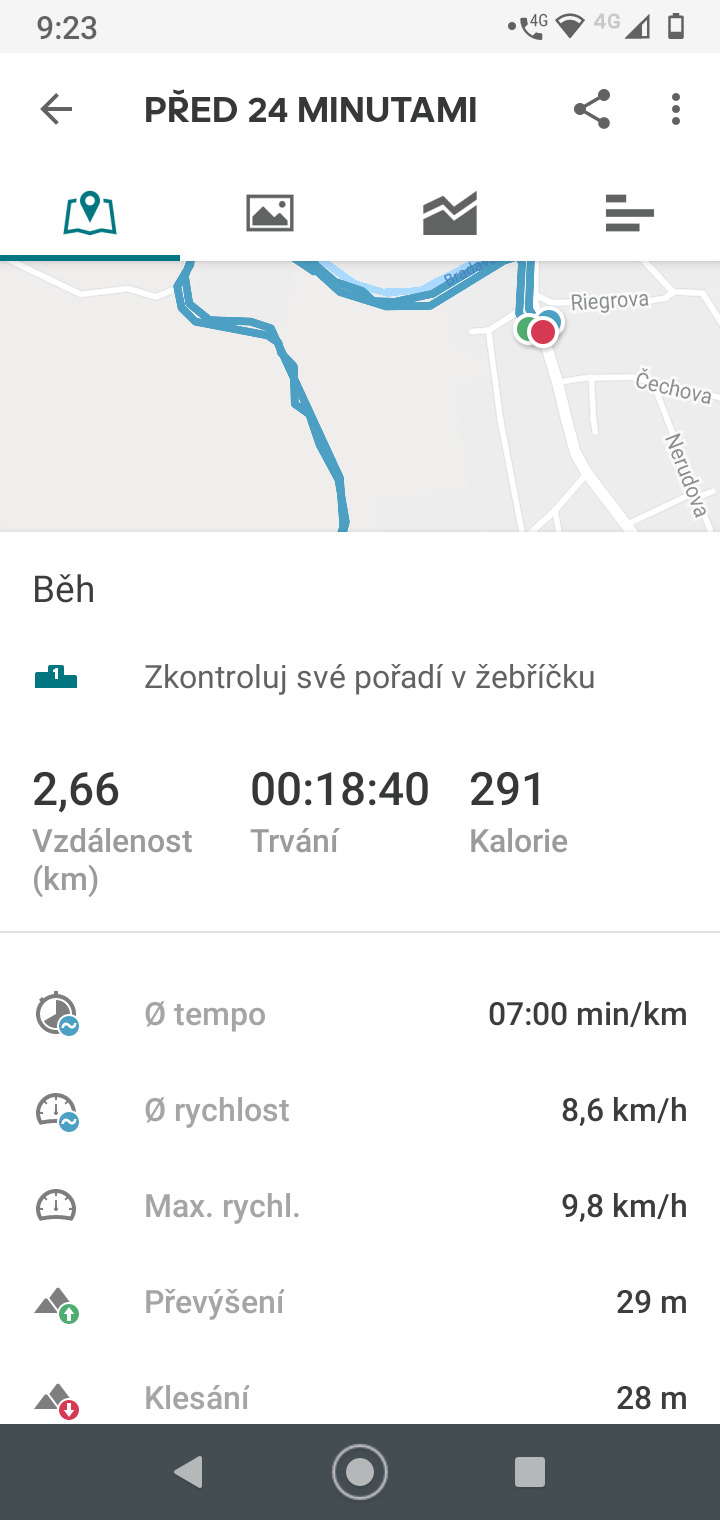
Task: Go back using the top-left arrow
Action: coord(56,109)
